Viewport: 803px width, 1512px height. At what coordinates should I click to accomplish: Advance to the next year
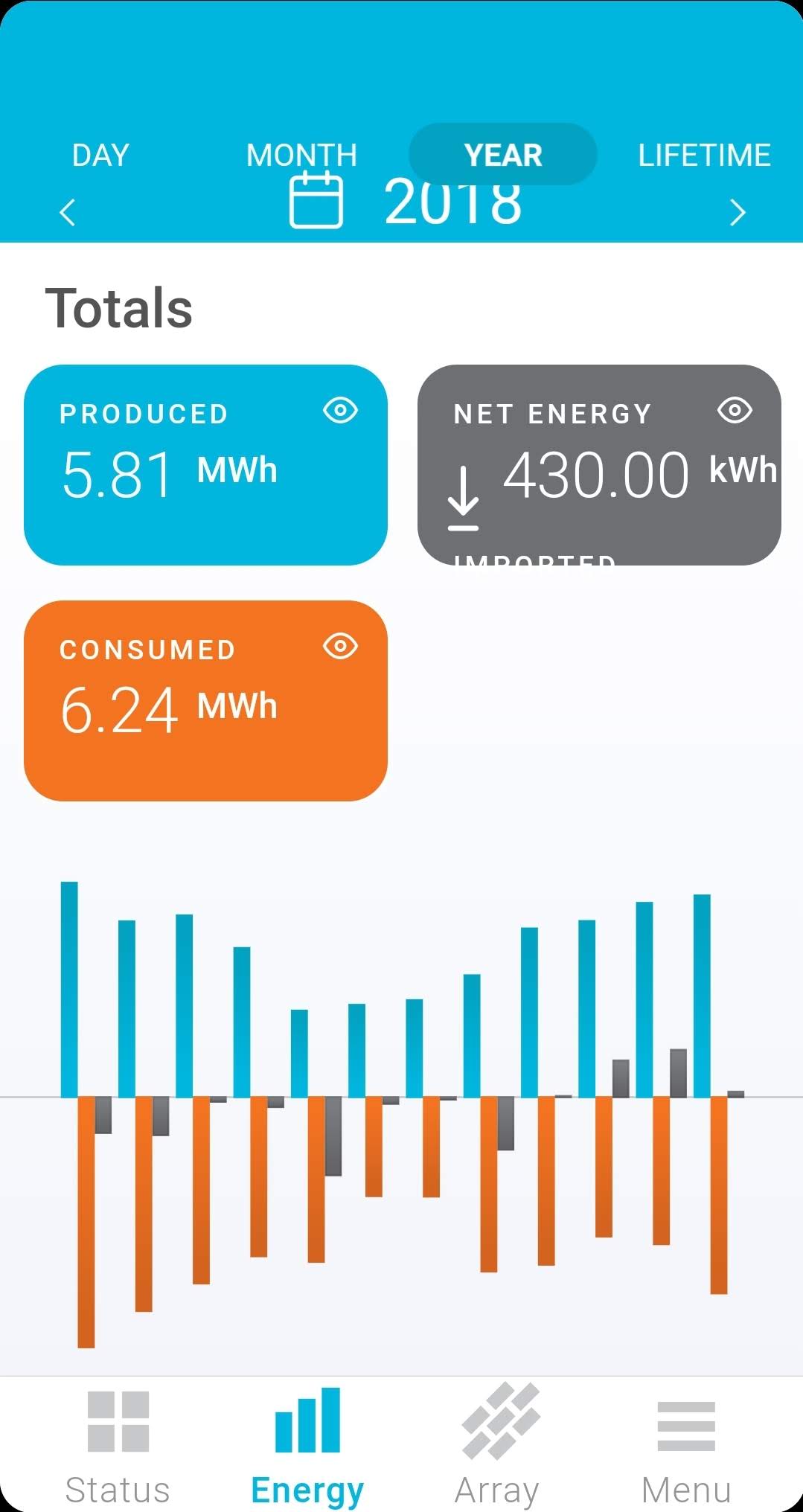737,212
